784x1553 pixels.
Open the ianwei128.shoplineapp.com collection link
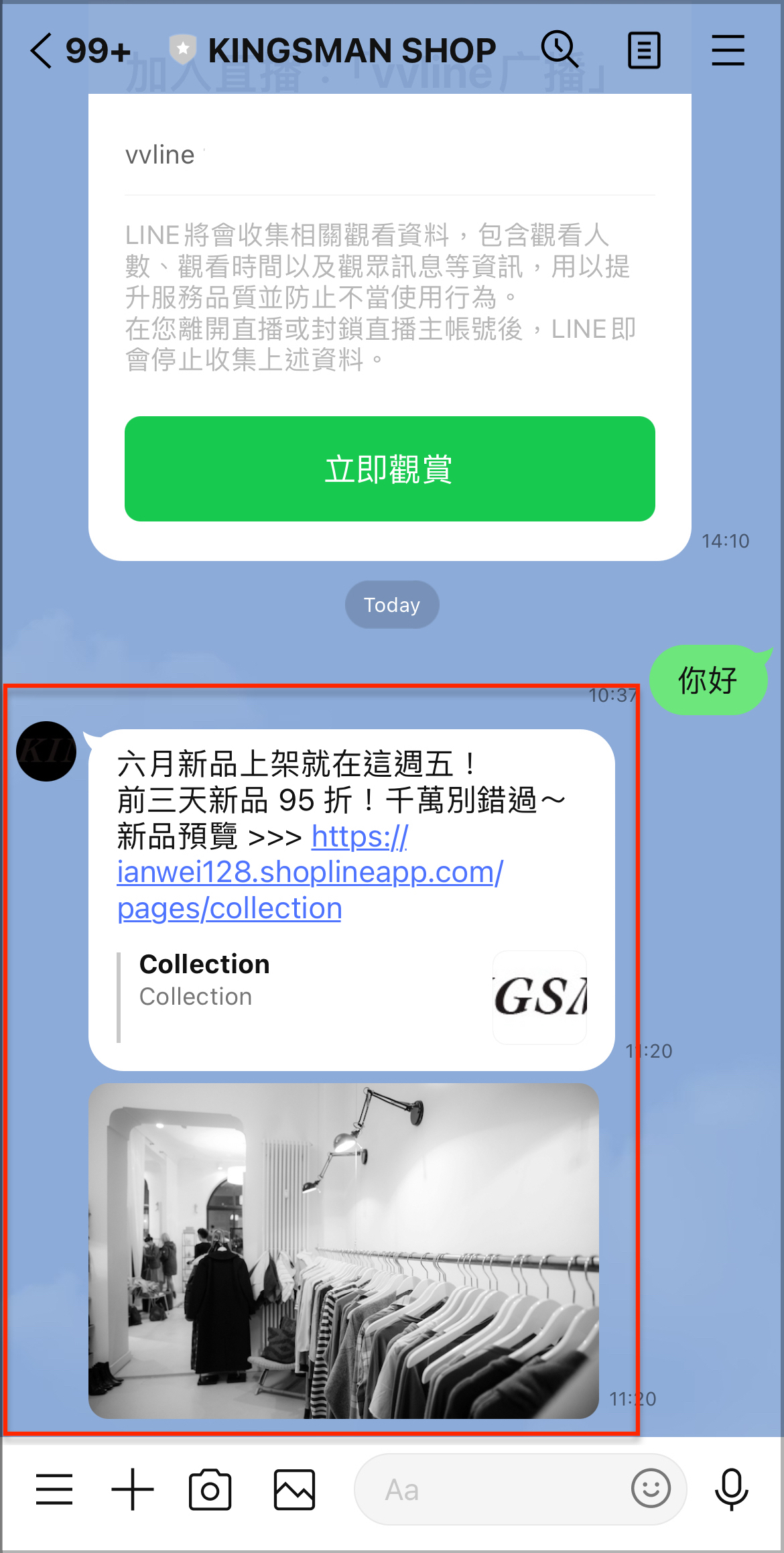[x=310, y=873]
